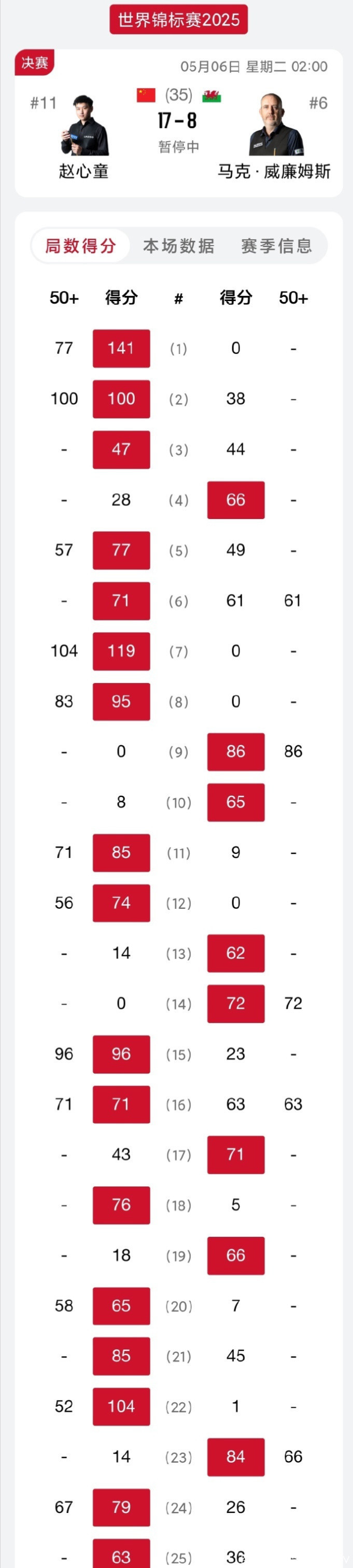Viewport: 353px width, 1568px height.
Task: Switch to the 赛季信息 tab
Action: pos(276,246)
